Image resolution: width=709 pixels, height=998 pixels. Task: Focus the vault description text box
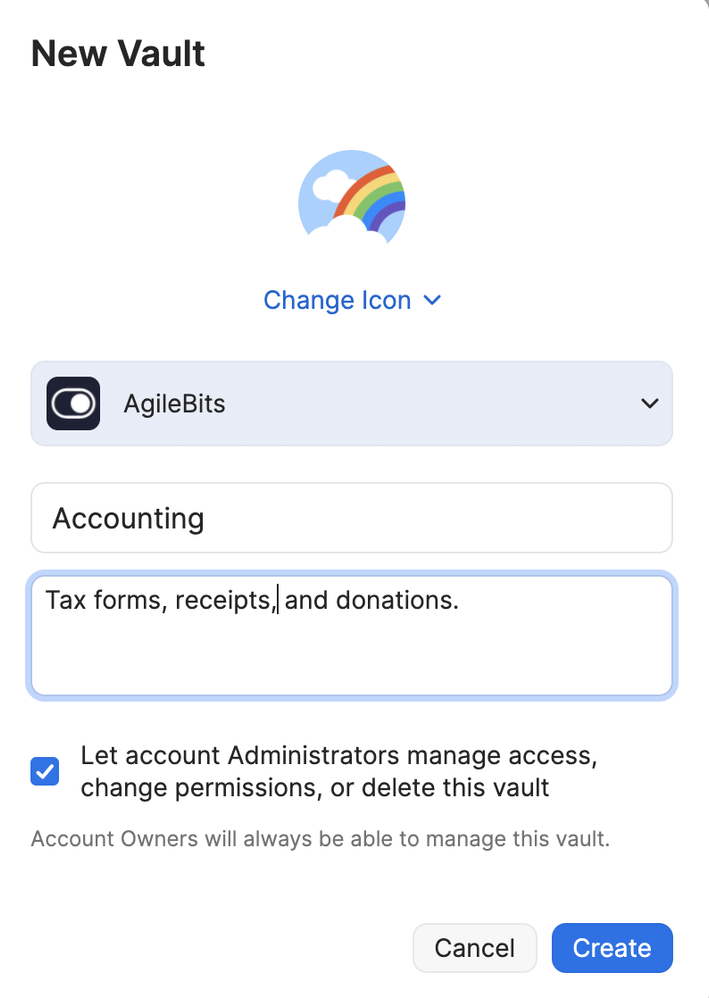coord(351,645)
